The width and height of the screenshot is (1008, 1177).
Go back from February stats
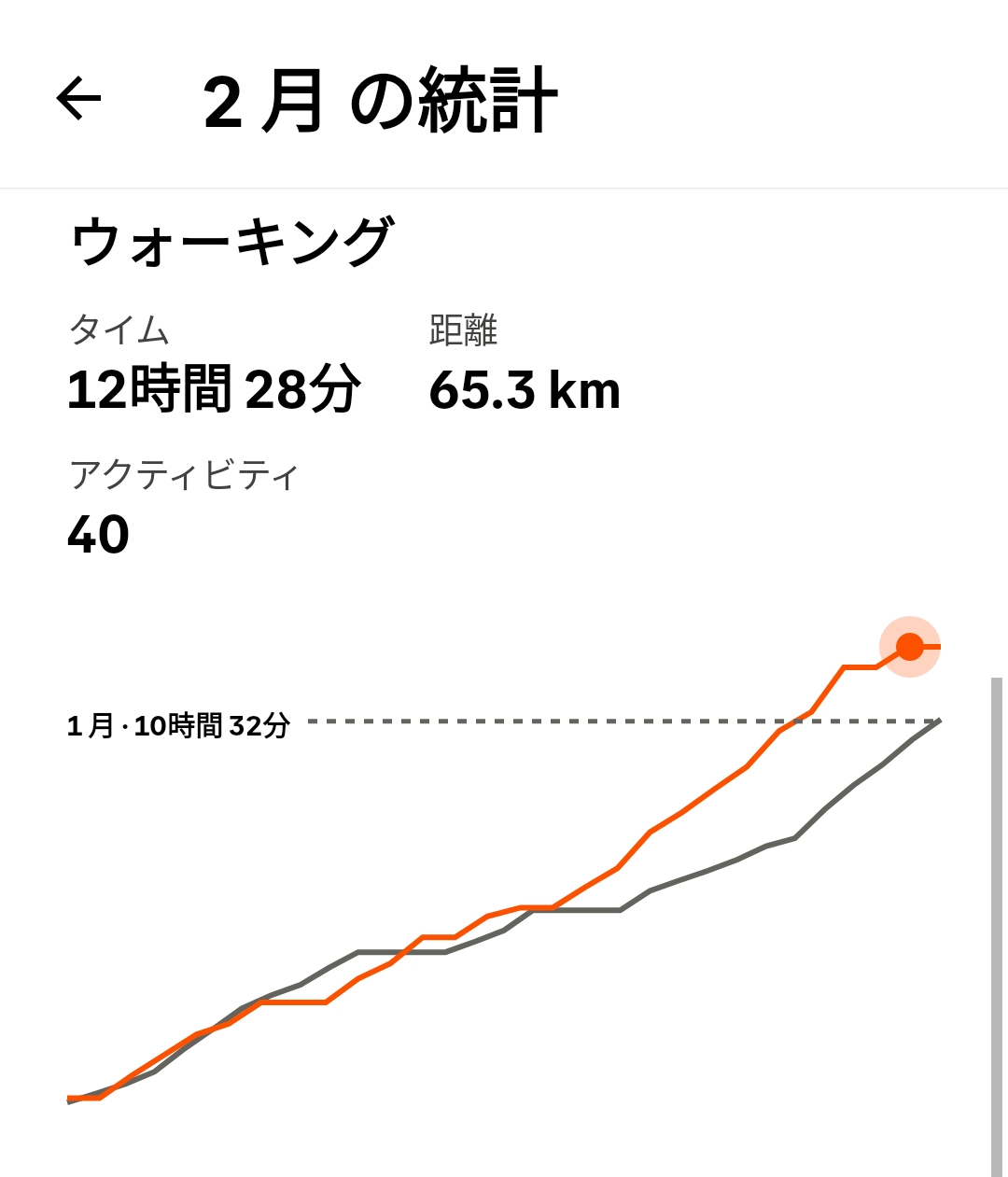(x=78, y=99)
